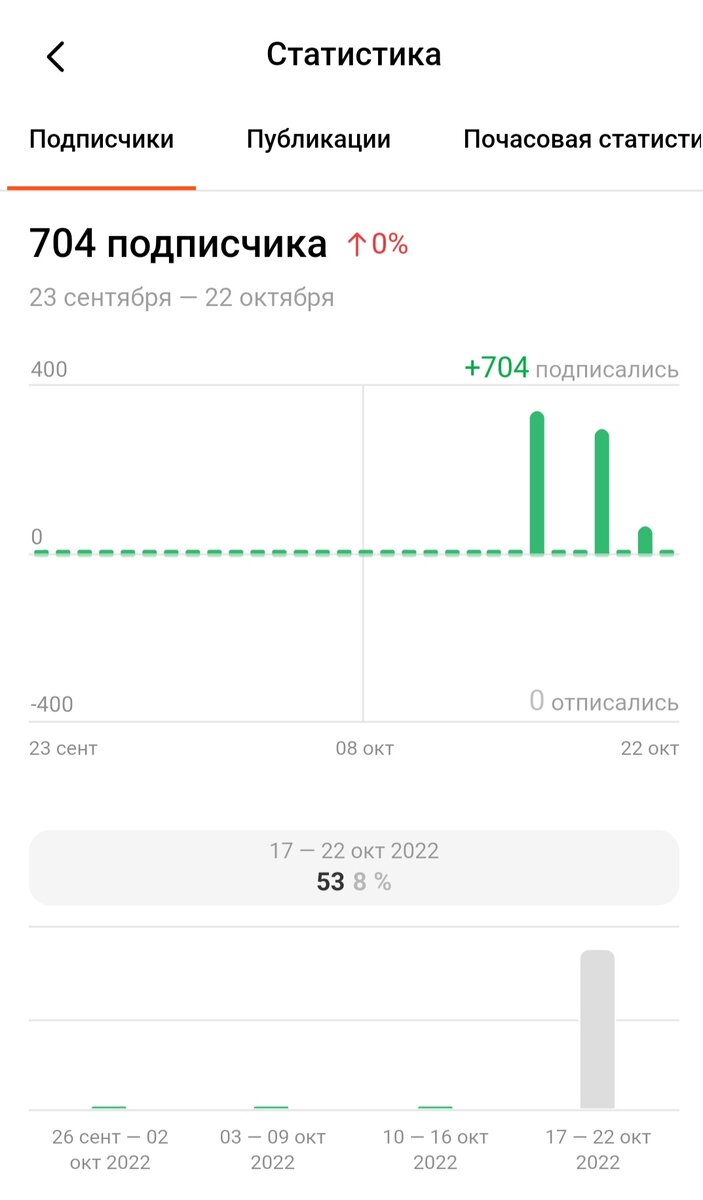
Task: Select the 17 — 22 окт 2022 weekly bar
Action: (x=597, y=1030)
